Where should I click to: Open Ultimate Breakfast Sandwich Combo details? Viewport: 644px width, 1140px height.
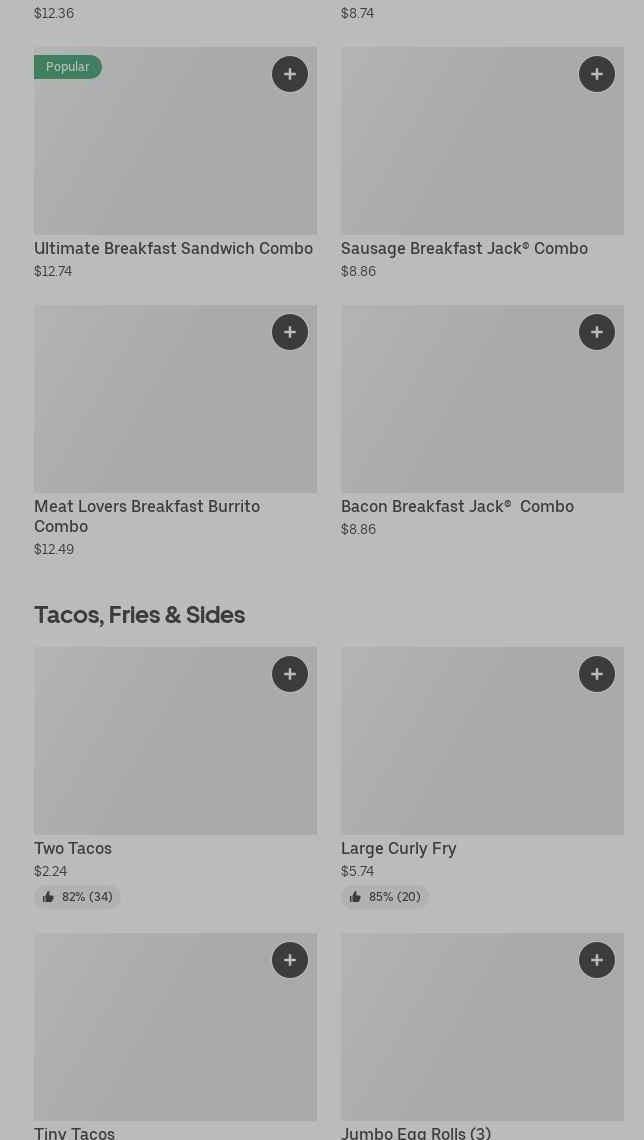coord(173,248)
